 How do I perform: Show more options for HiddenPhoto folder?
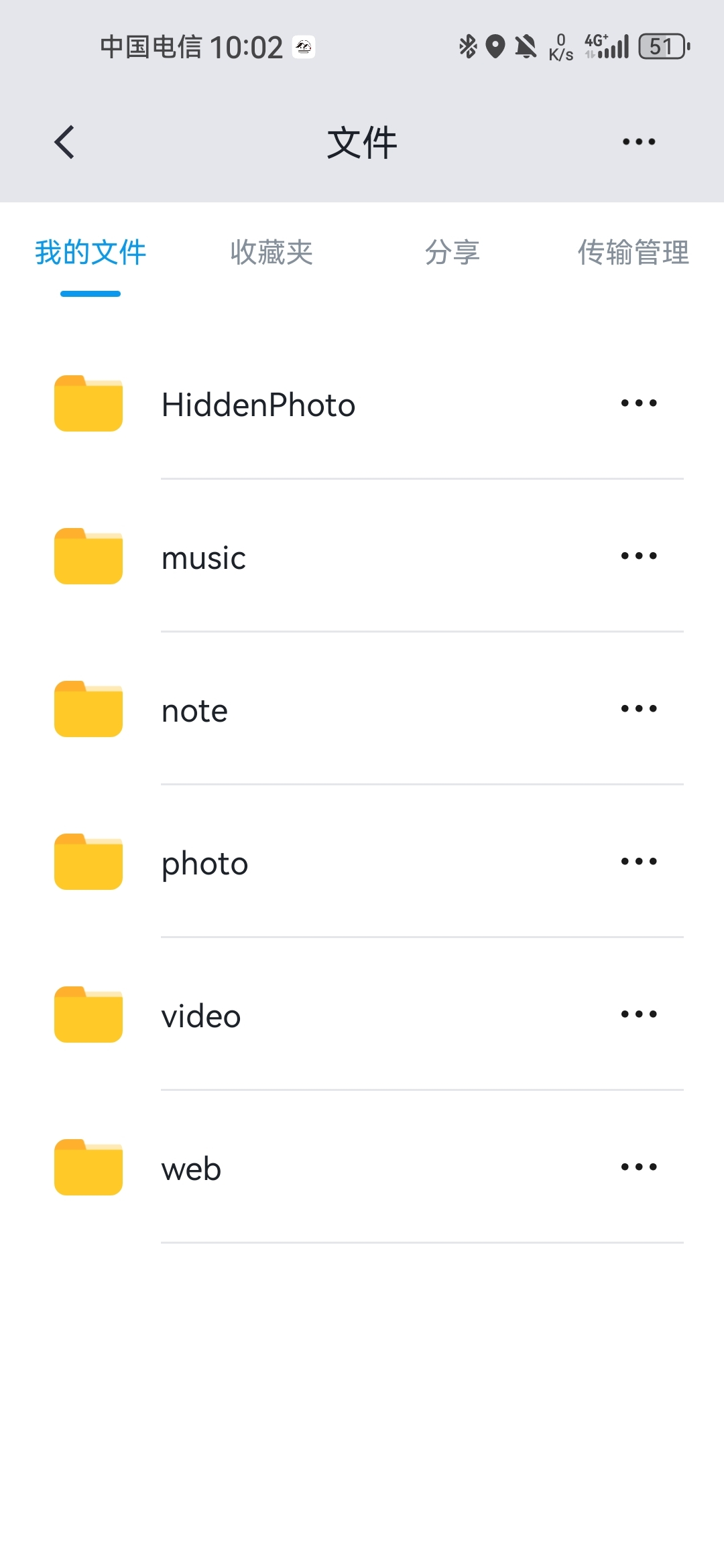pyautogui.click(x=639, y=403)
